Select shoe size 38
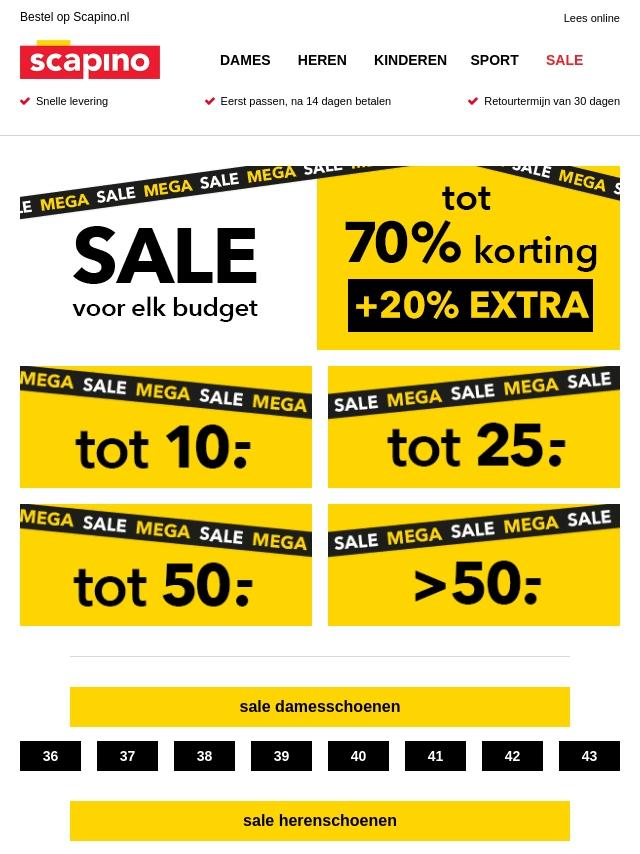This screenshot has width=640, height=854. 204,756
